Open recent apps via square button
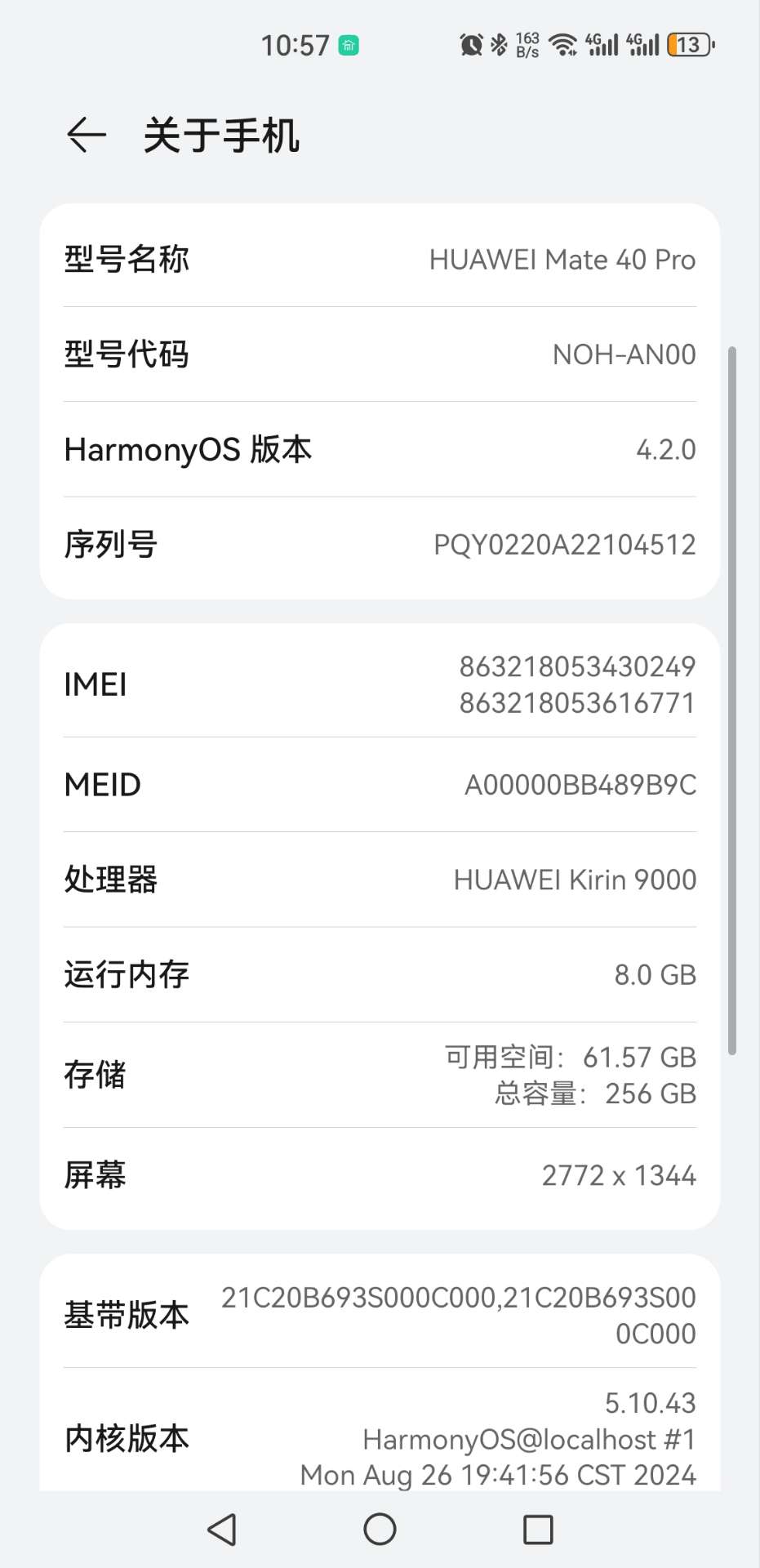The height and width of the screenshot is (1568, 760). 538,1529
